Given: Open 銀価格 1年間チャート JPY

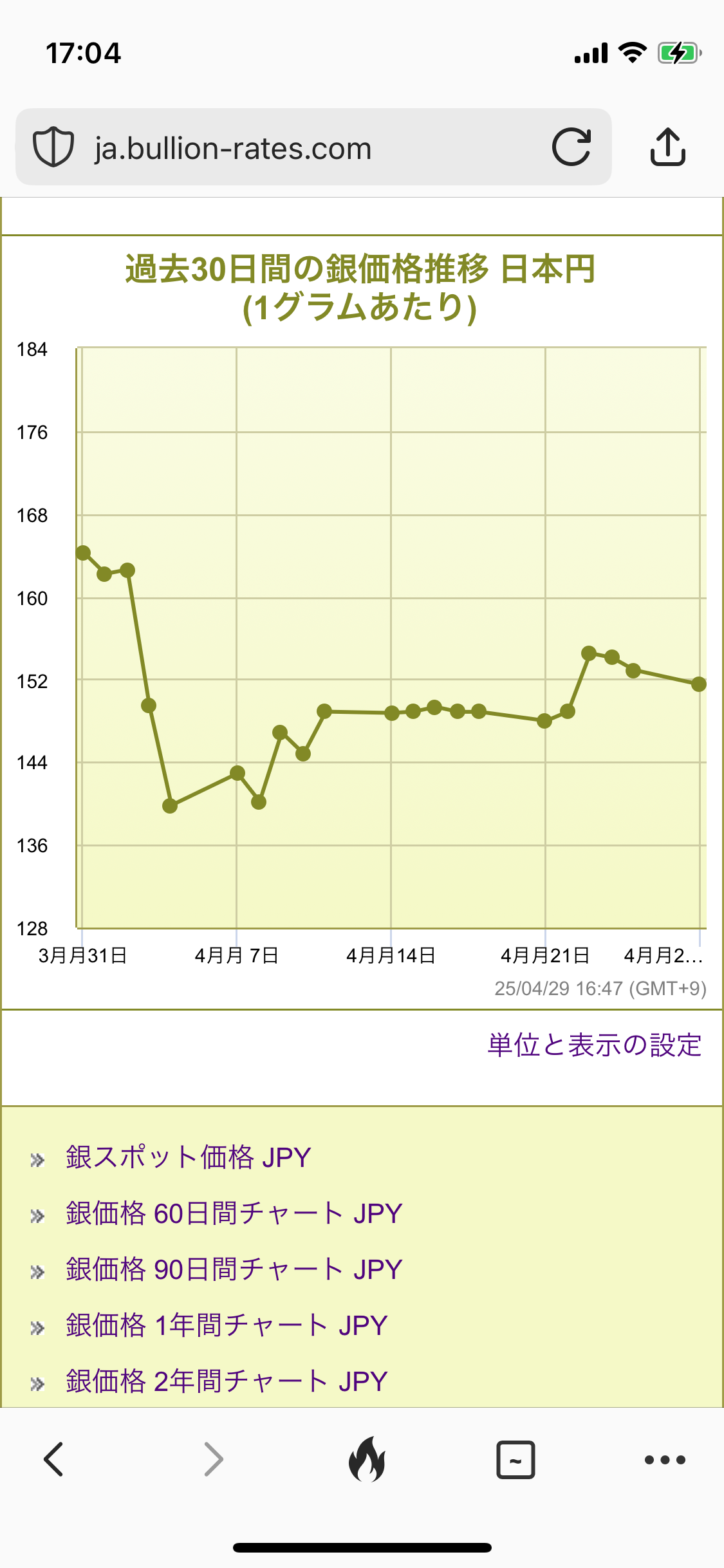Looking at the screenshot, I should click(227, 1325).
